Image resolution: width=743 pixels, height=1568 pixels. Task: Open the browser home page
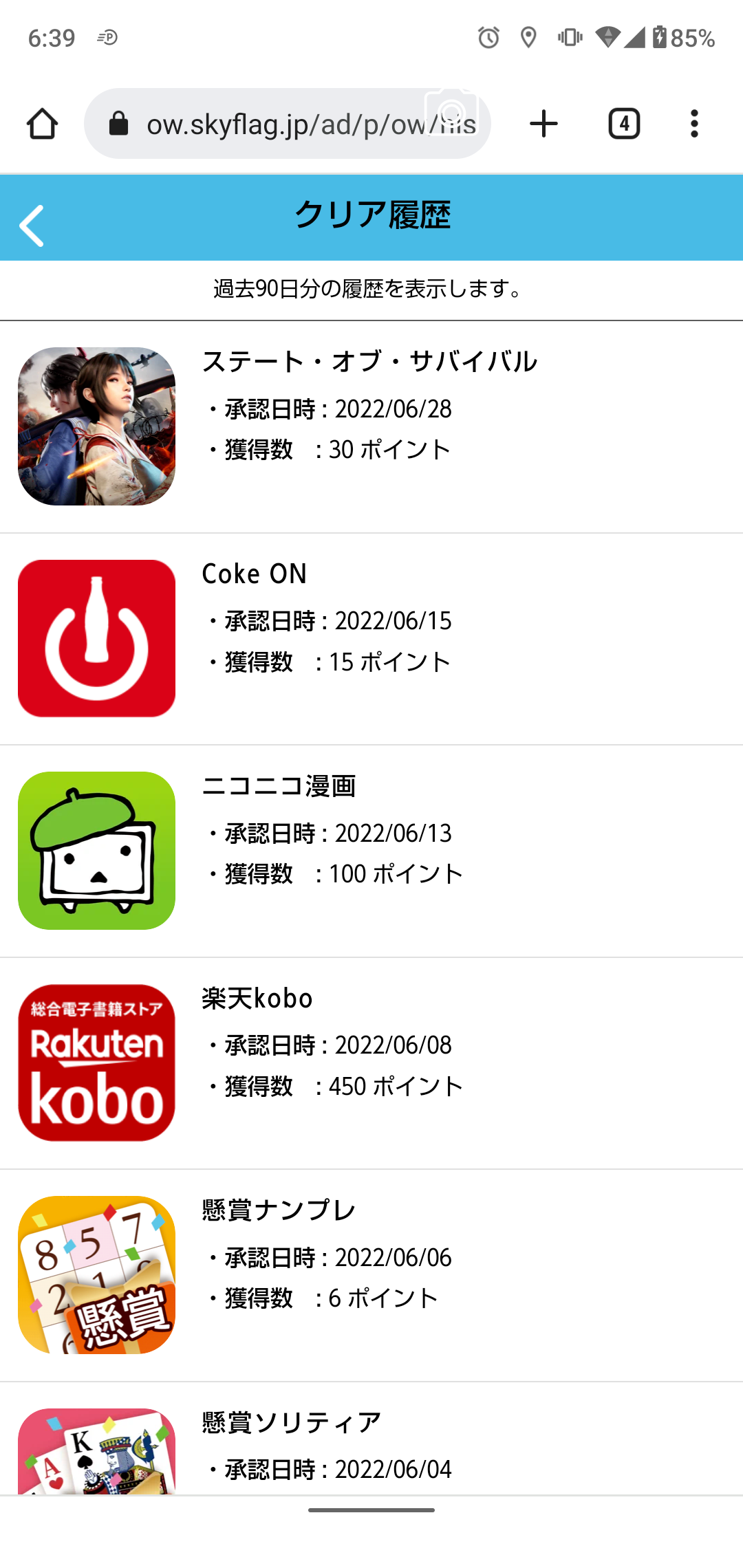pos(42,124)
